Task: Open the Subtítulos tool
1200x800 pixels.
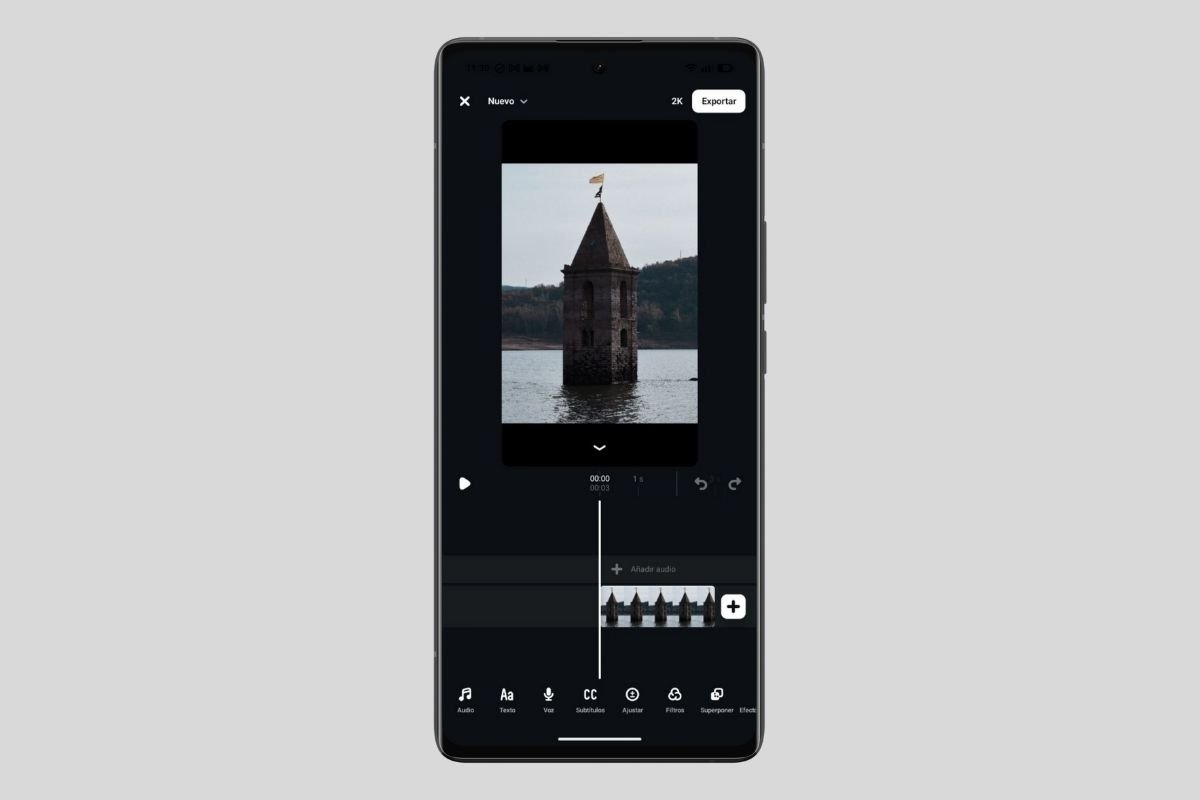Action: 590,699
